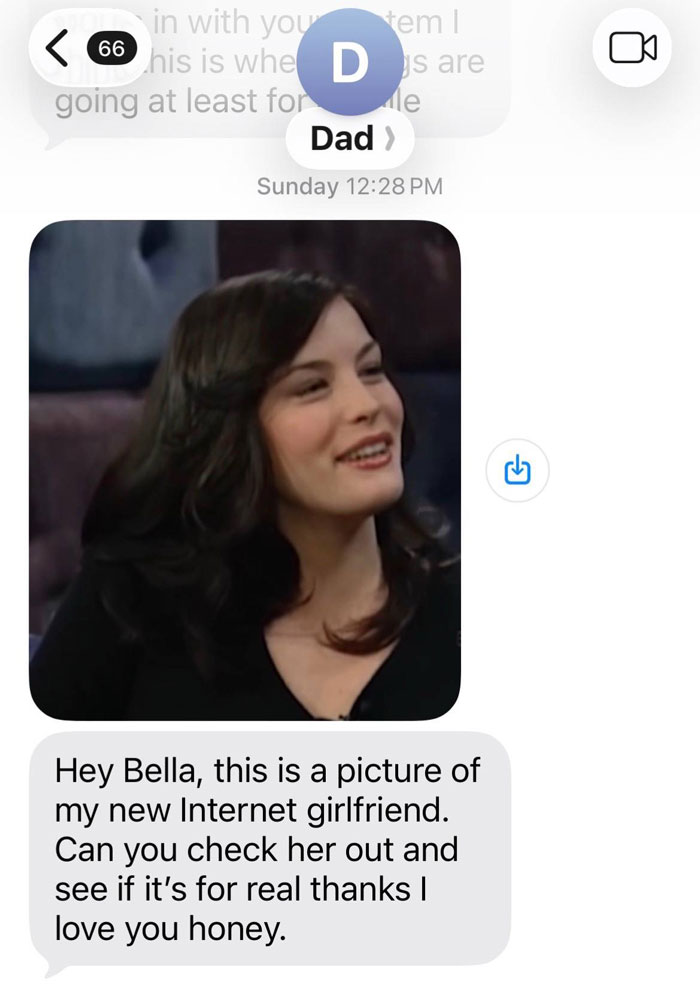The width and height of the screenshot is (700, 987).
Task: Save the photo with the download icon
Action: tap(517, 468)
